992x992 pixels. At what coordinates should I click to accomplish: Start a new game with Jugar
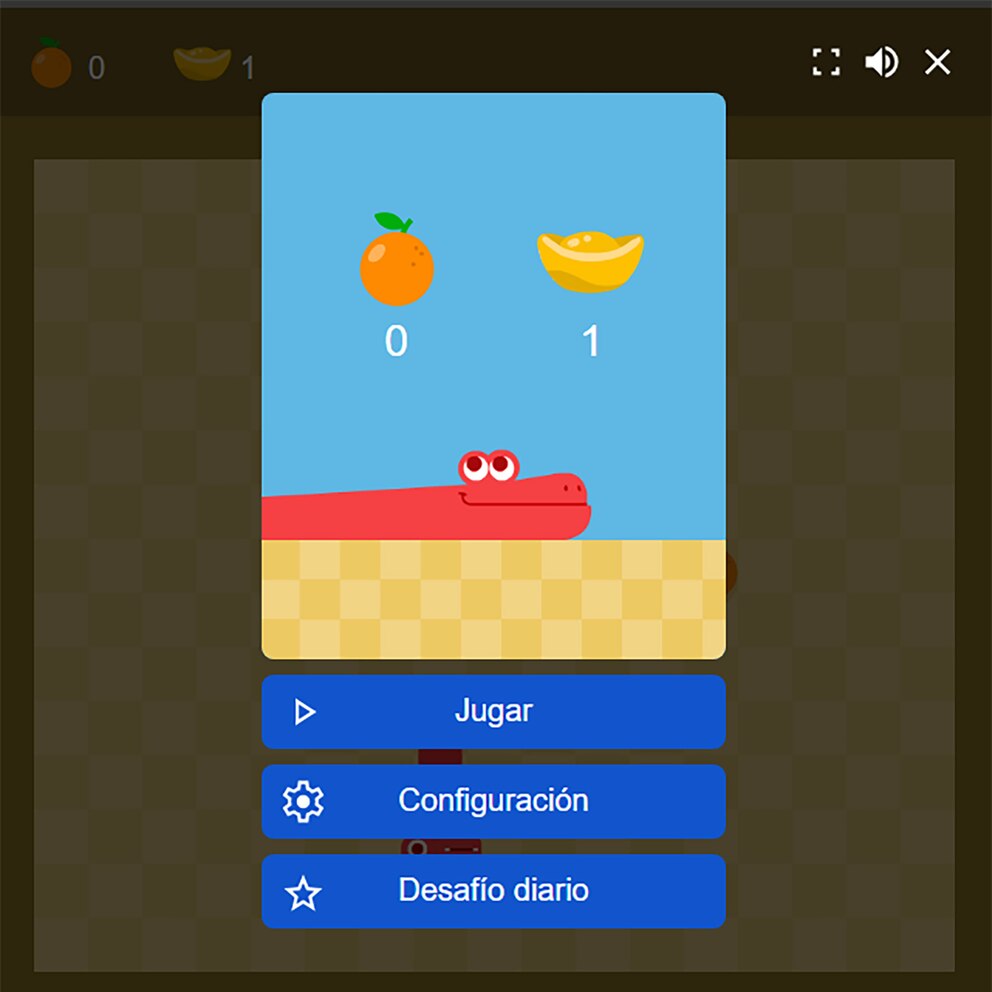(493, 711)
